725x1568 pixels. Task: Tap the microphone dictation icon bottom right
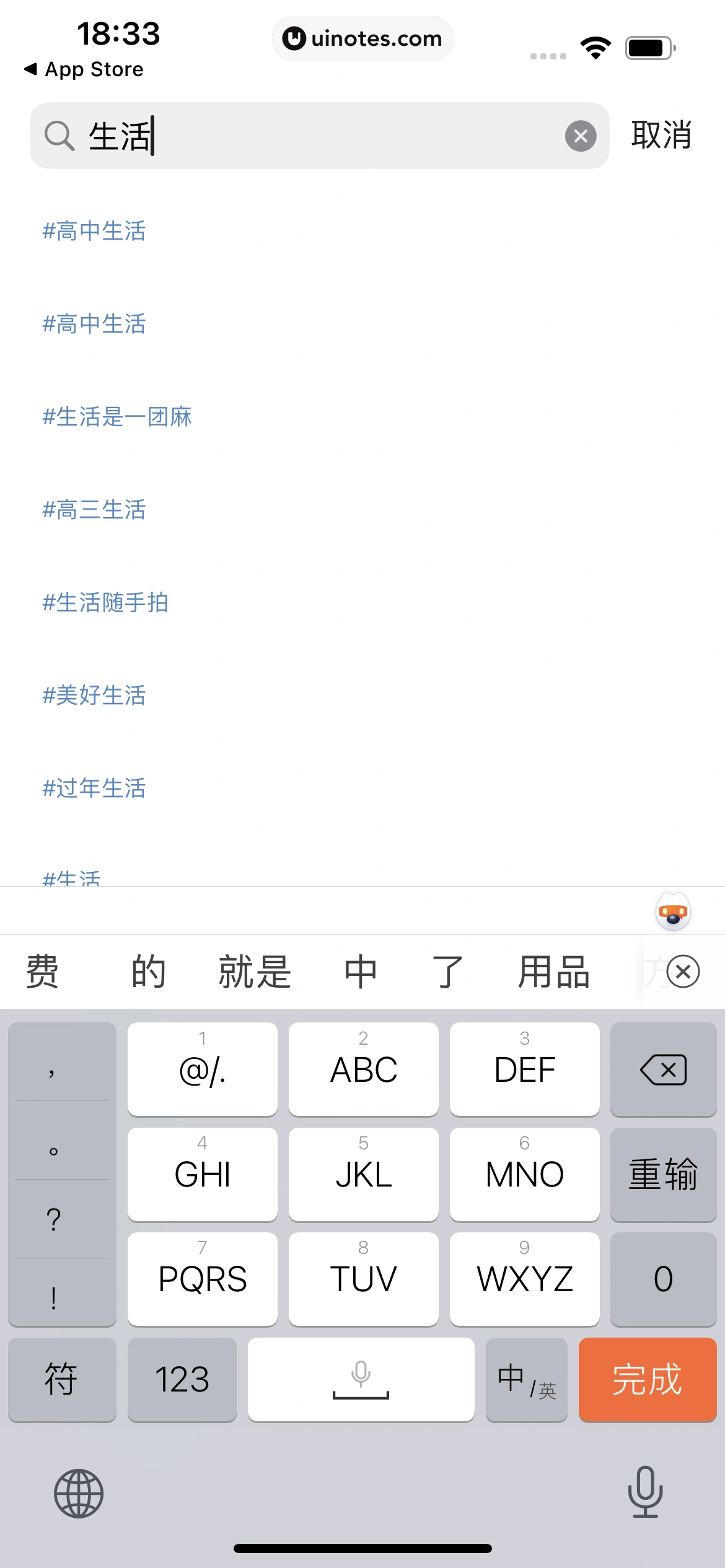645,1492
